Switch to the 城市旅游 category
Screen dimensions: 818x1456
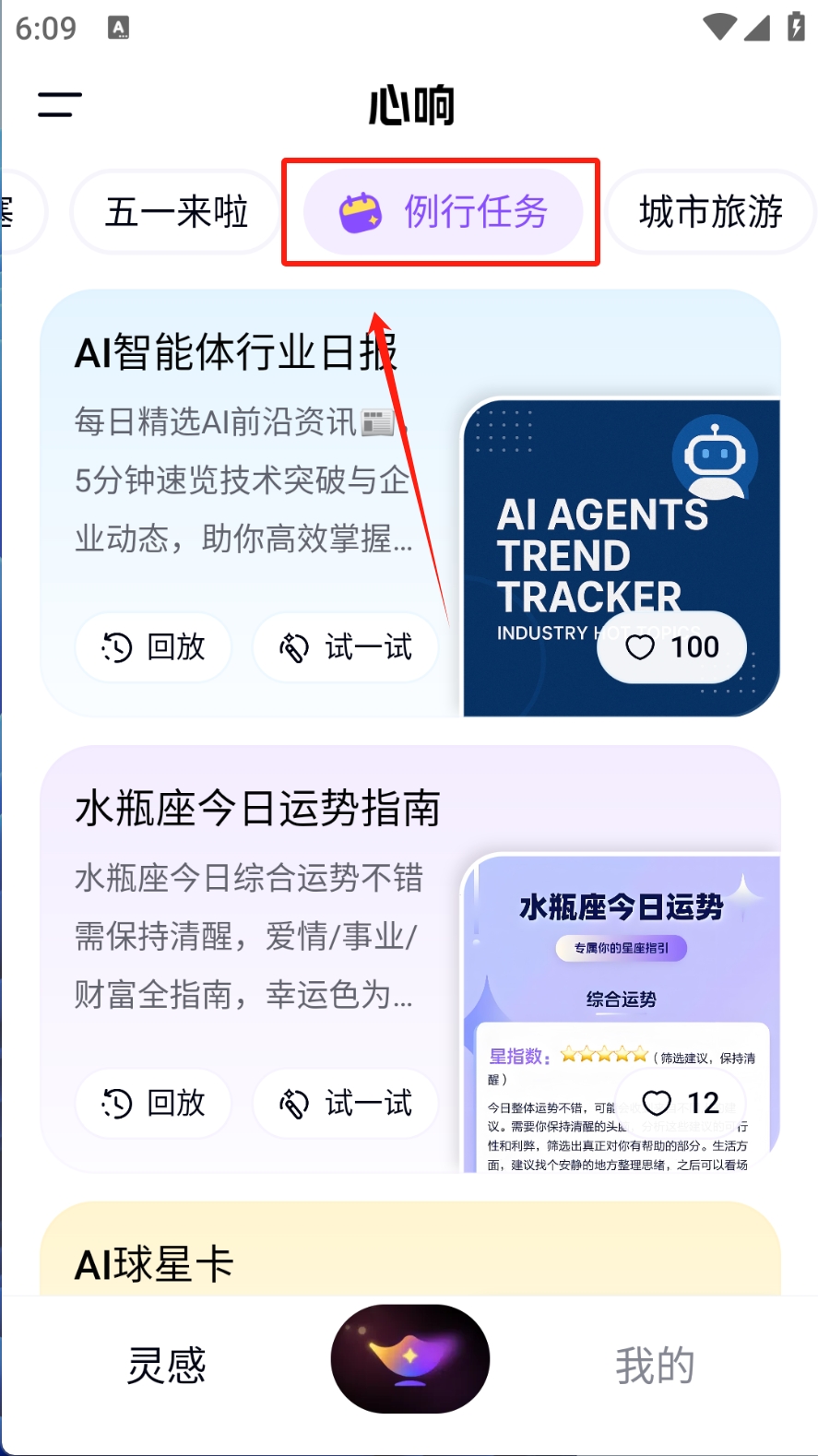710,212
